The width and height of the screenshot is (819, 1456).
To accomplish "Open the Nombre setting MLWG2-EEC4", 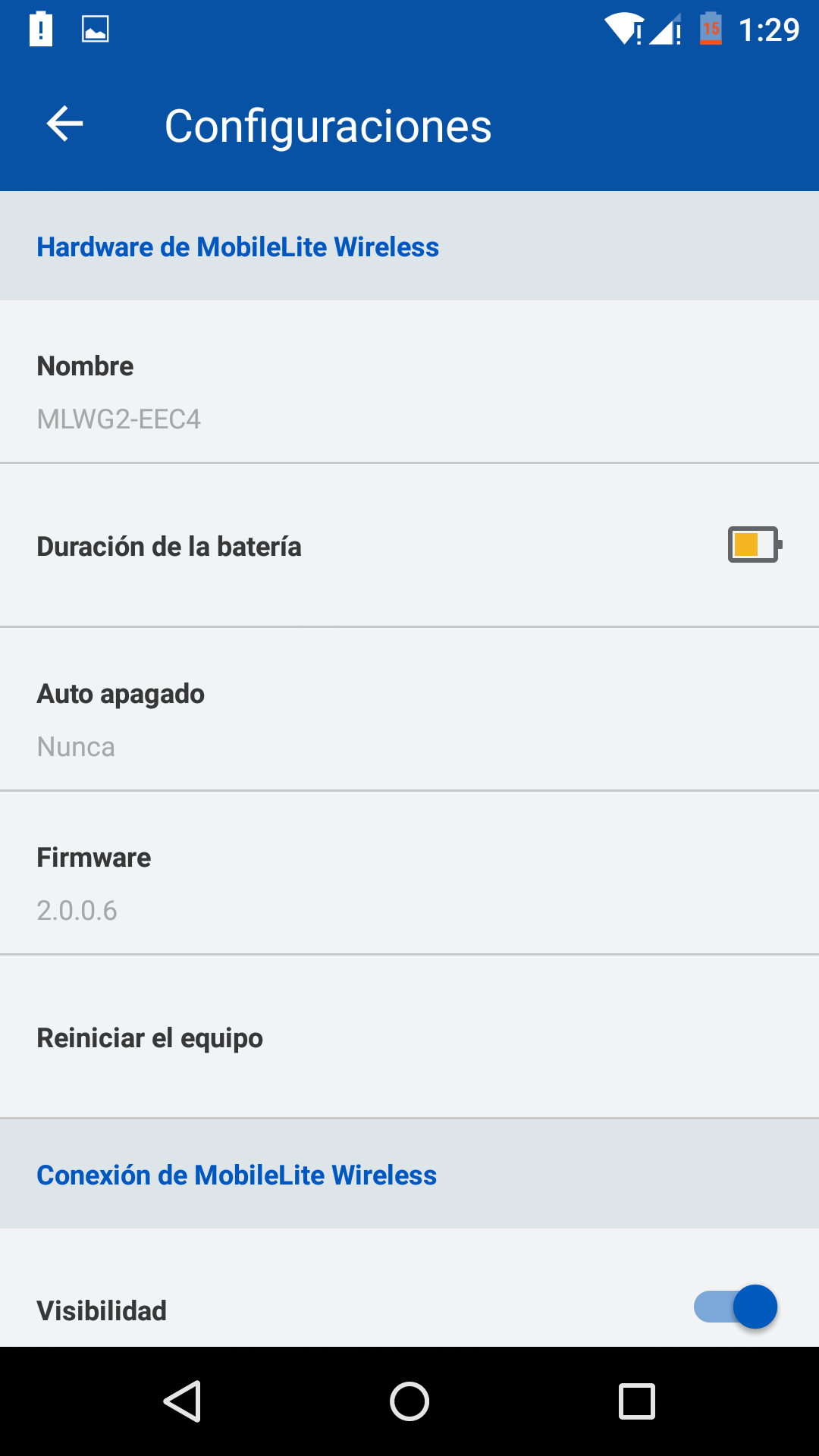I will pyautogui.click(x=409, y=391).
